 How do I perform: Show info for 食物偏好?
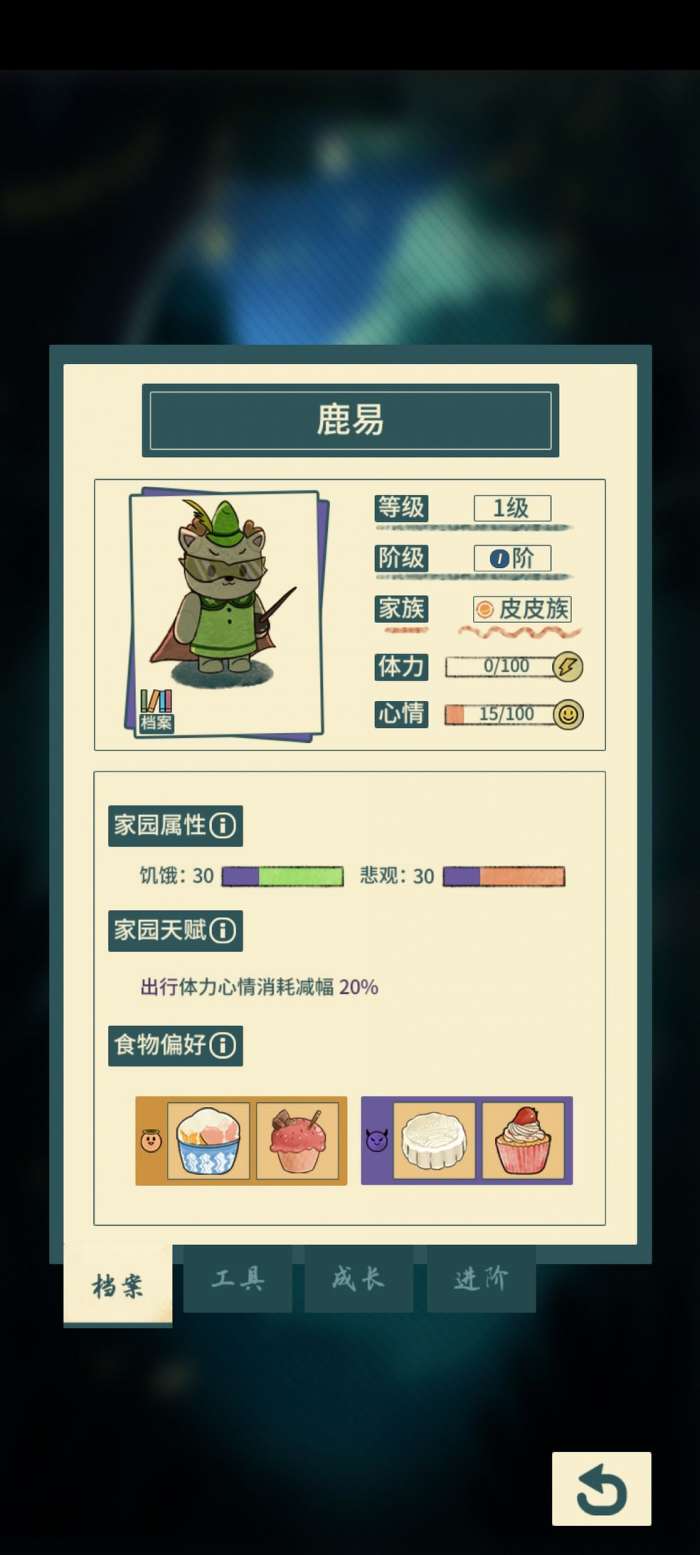pyautogui.click(x=224, y=1046)
